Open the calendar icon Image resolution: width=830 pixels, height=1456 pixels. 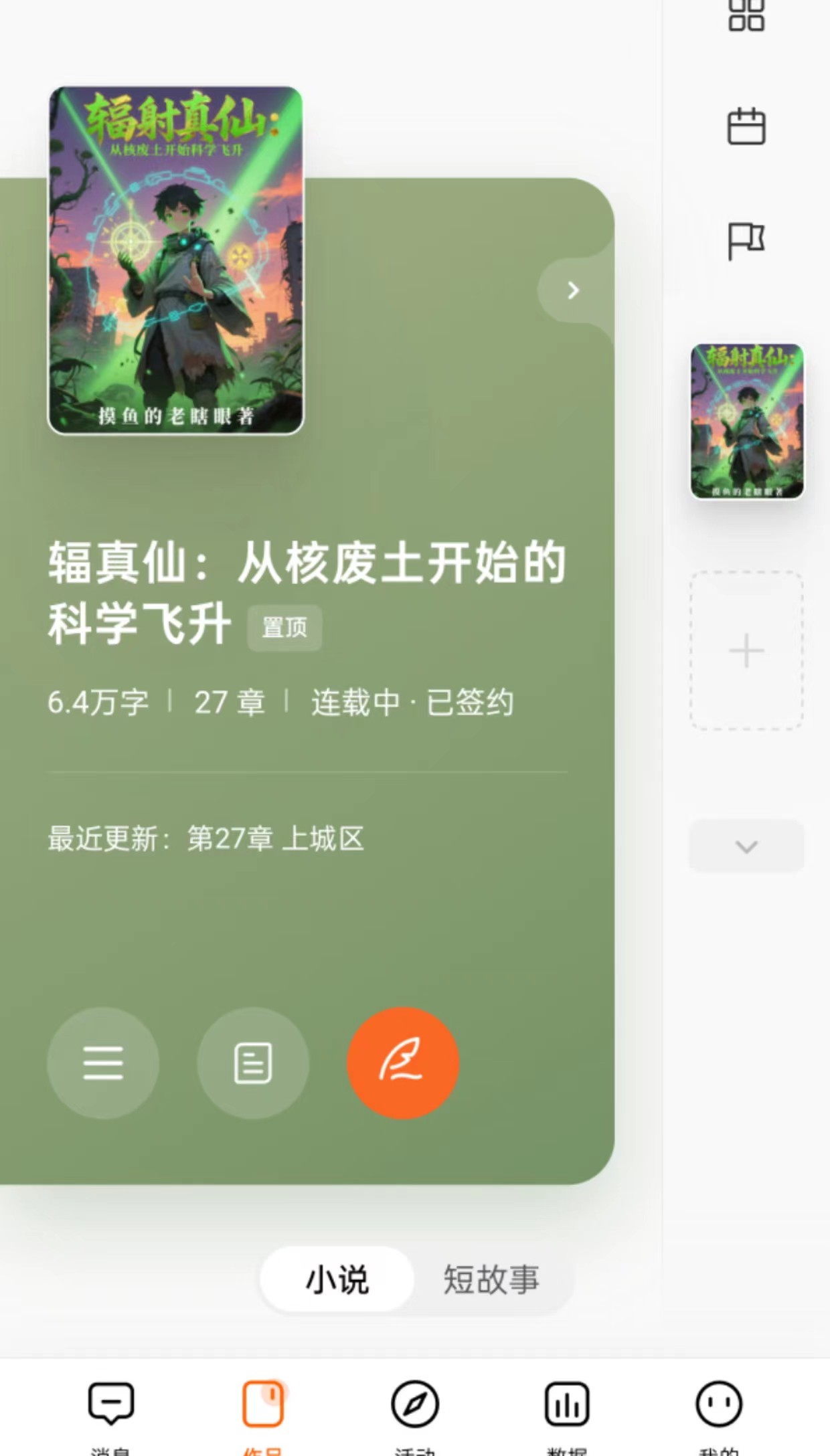tap(746, 126)
